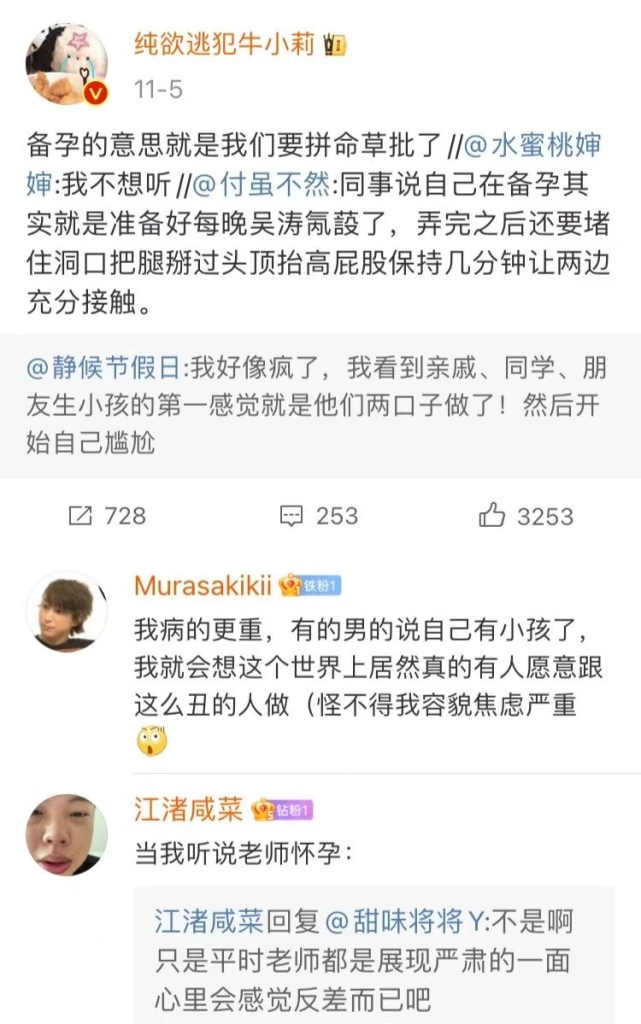Repost this post with 728 reposts
Viewport: 641px width, 1024px height.
click(x=106, y=515)
